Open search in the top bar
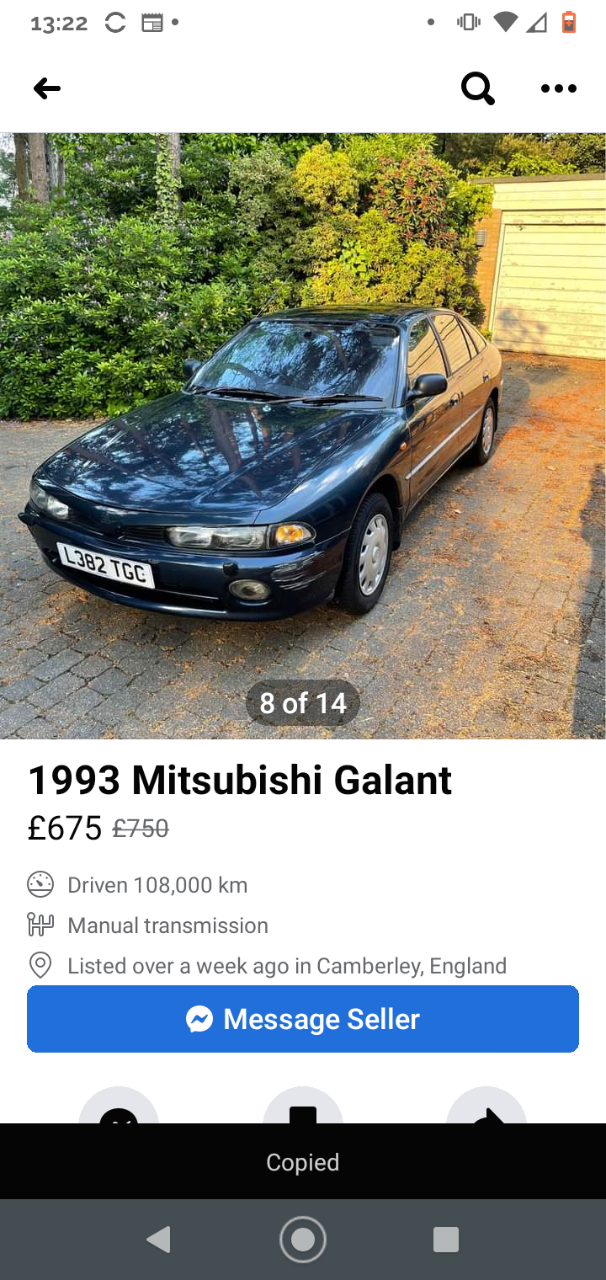This screenshot has width=606, height=1280. coord(478,89)
